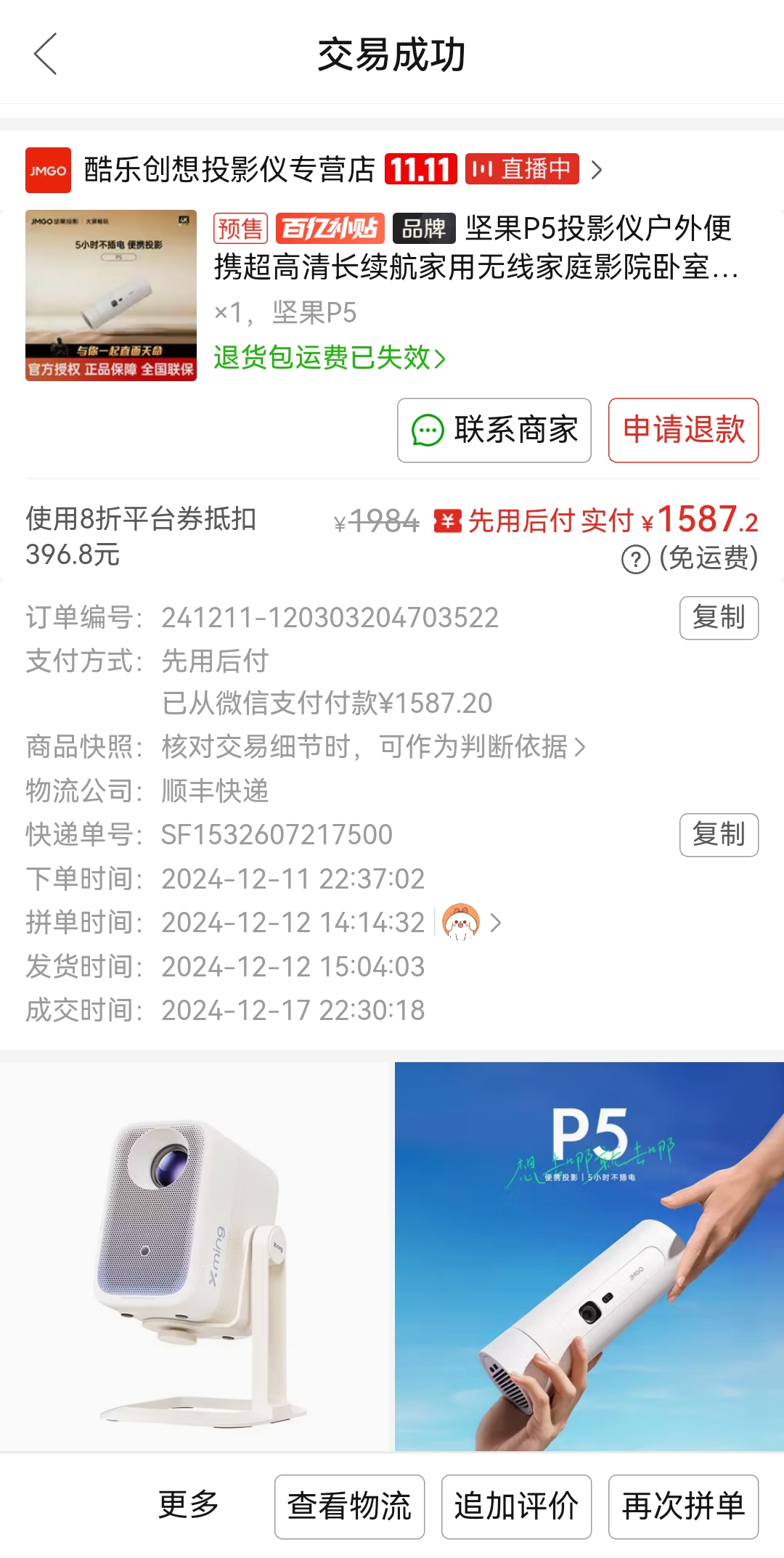The image size is (784, 1558).
Task: Copy the order number 订单编号
Action: (x=719, y=618)
